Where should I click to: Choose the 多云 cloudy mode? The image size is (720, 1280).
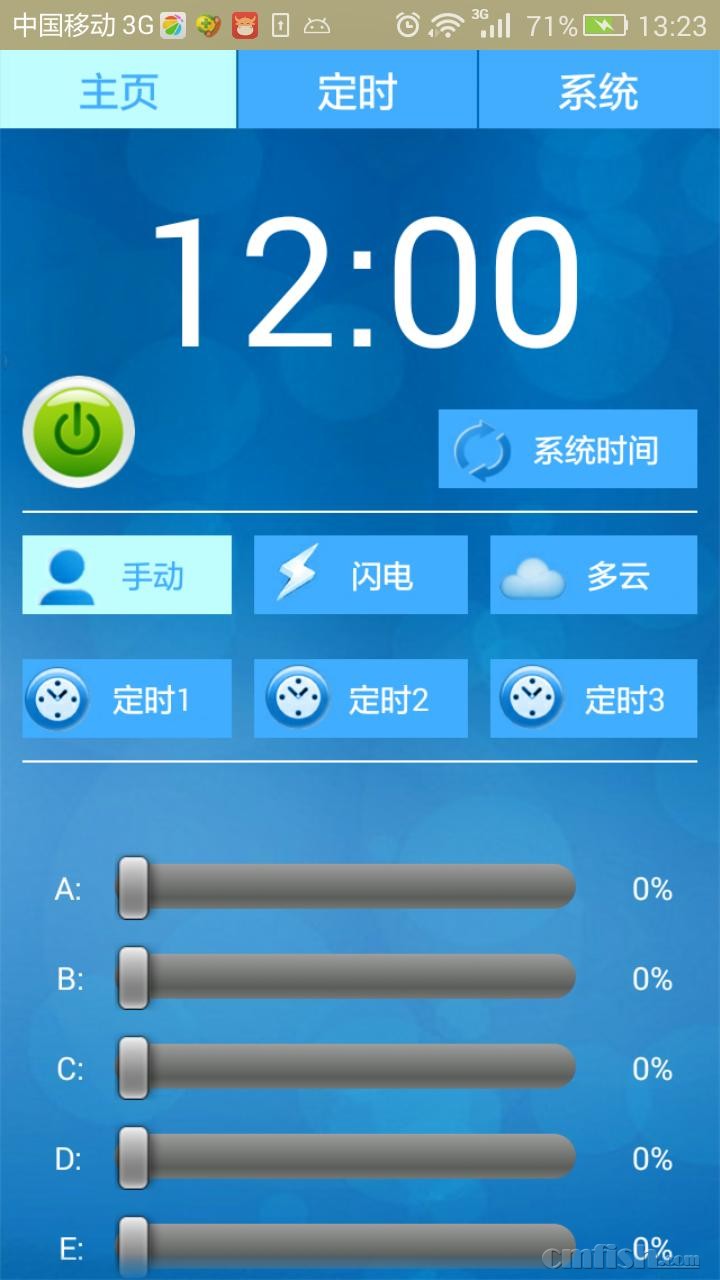click(x=593, y=575)
